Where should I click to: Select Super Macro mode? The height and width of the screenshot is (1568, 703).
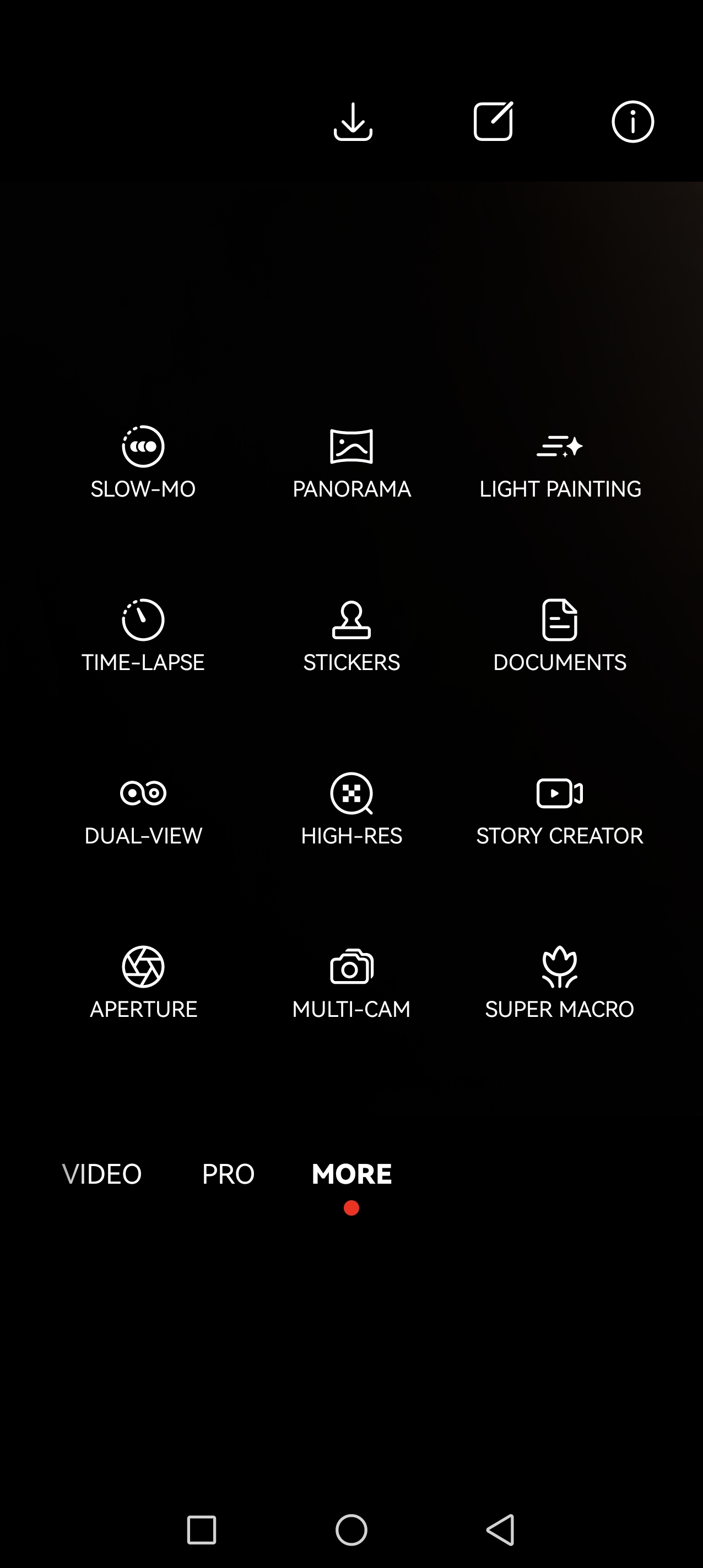560,983
